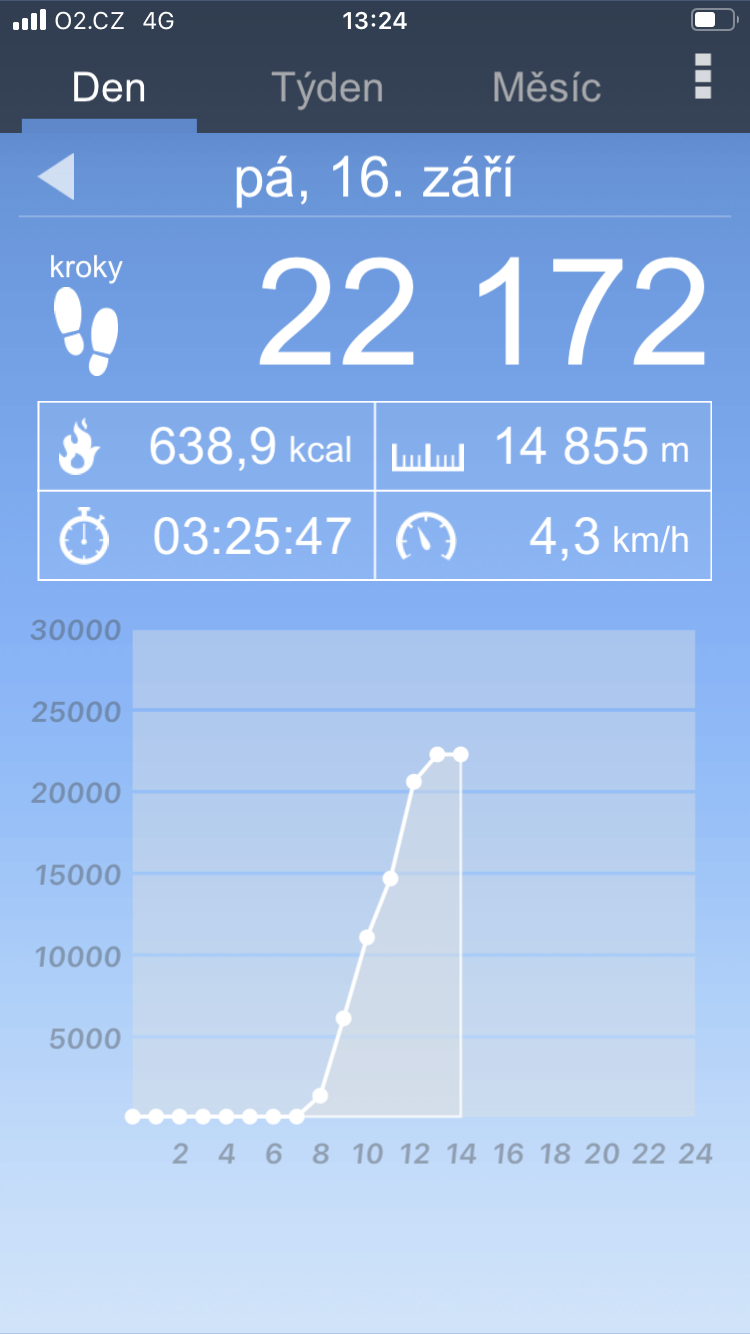
Task: Switch to the Měsíc tab
Action: (546, 88)
